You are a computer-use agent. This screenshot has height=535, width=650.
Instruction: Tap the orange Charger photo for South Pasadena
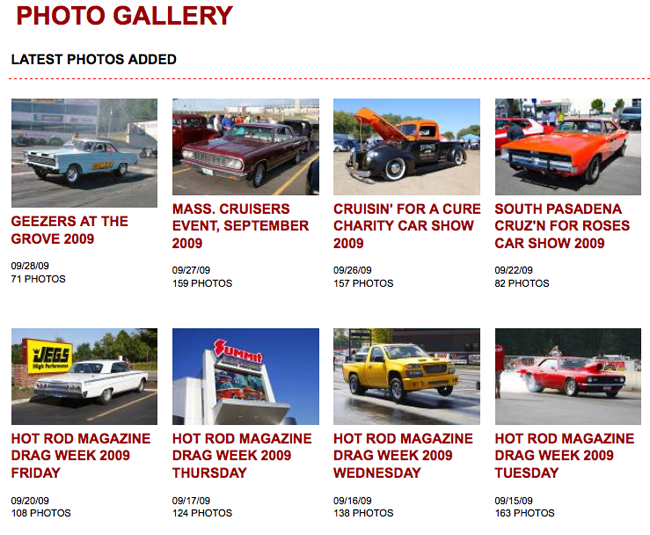tap(567, 146)
